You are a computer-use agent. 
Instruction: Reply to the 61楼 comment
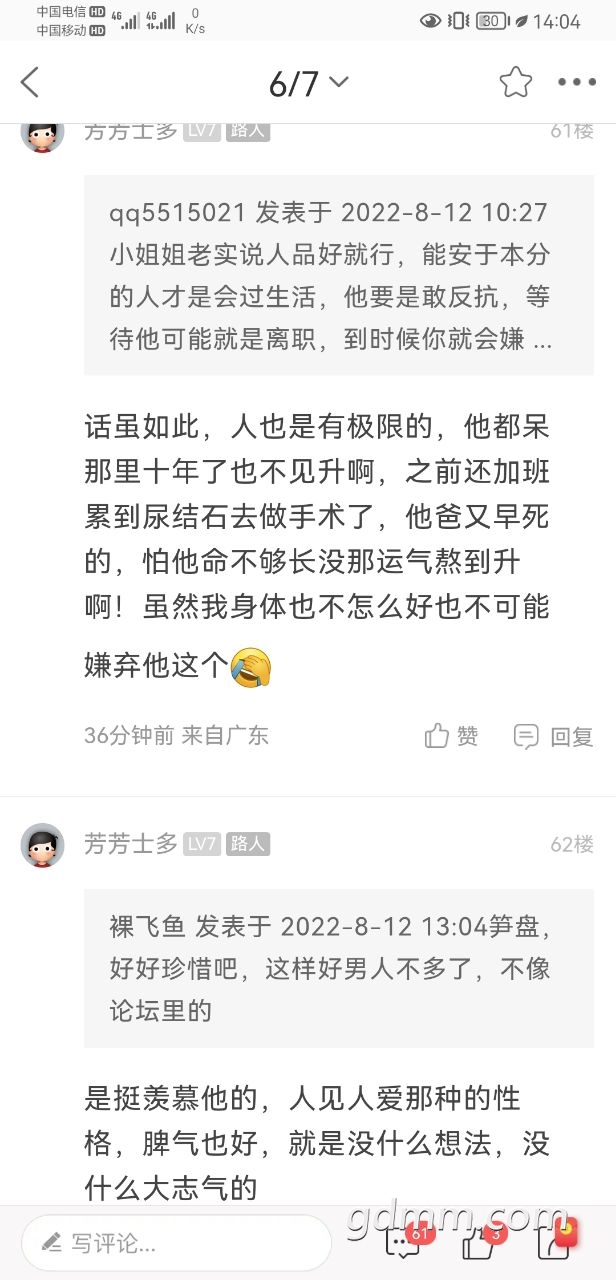click(x=553, y=737)
